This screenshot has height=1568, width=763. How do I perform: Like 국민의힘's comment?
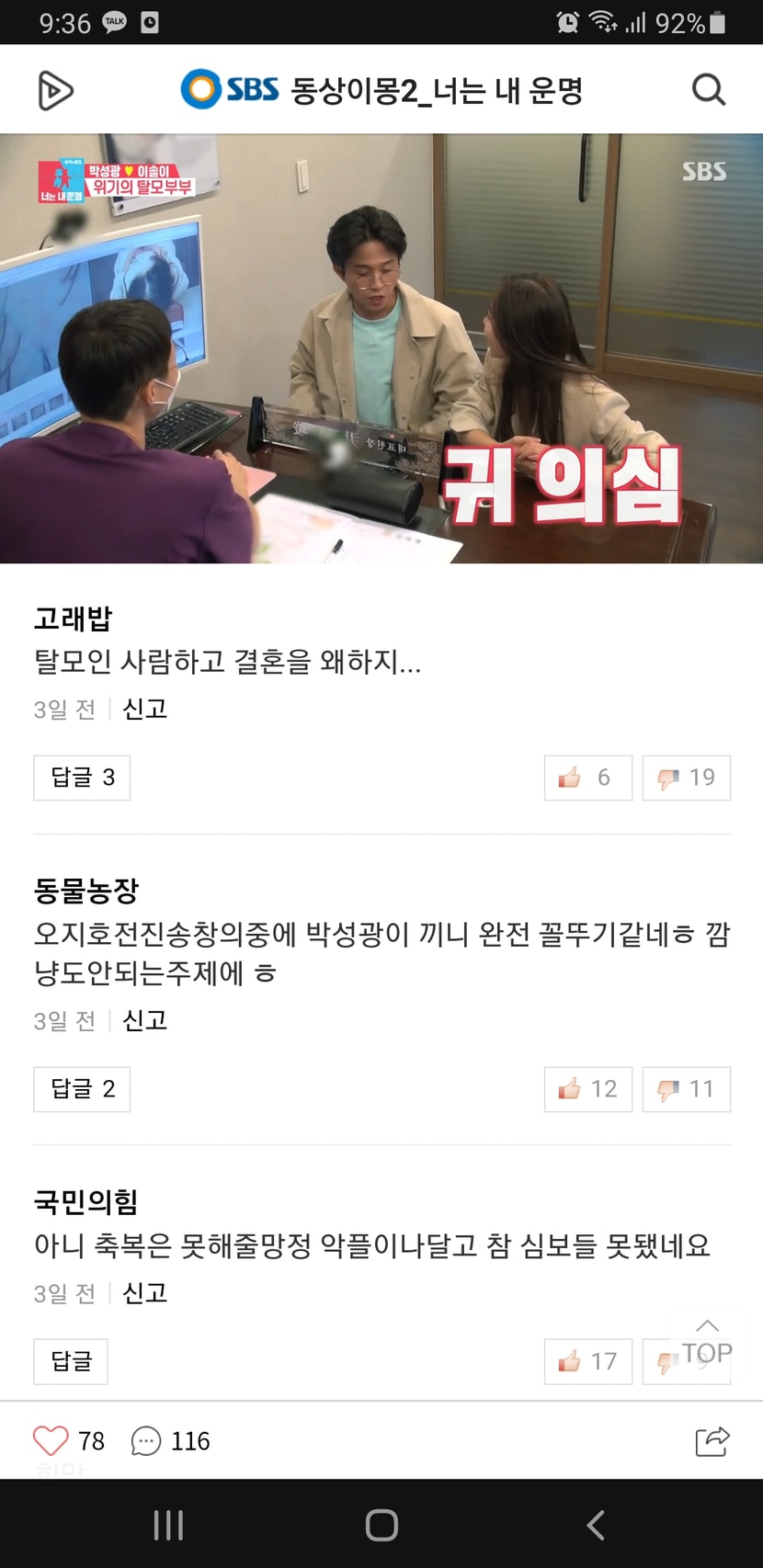pyautogui.click(x=587, y=1361)
